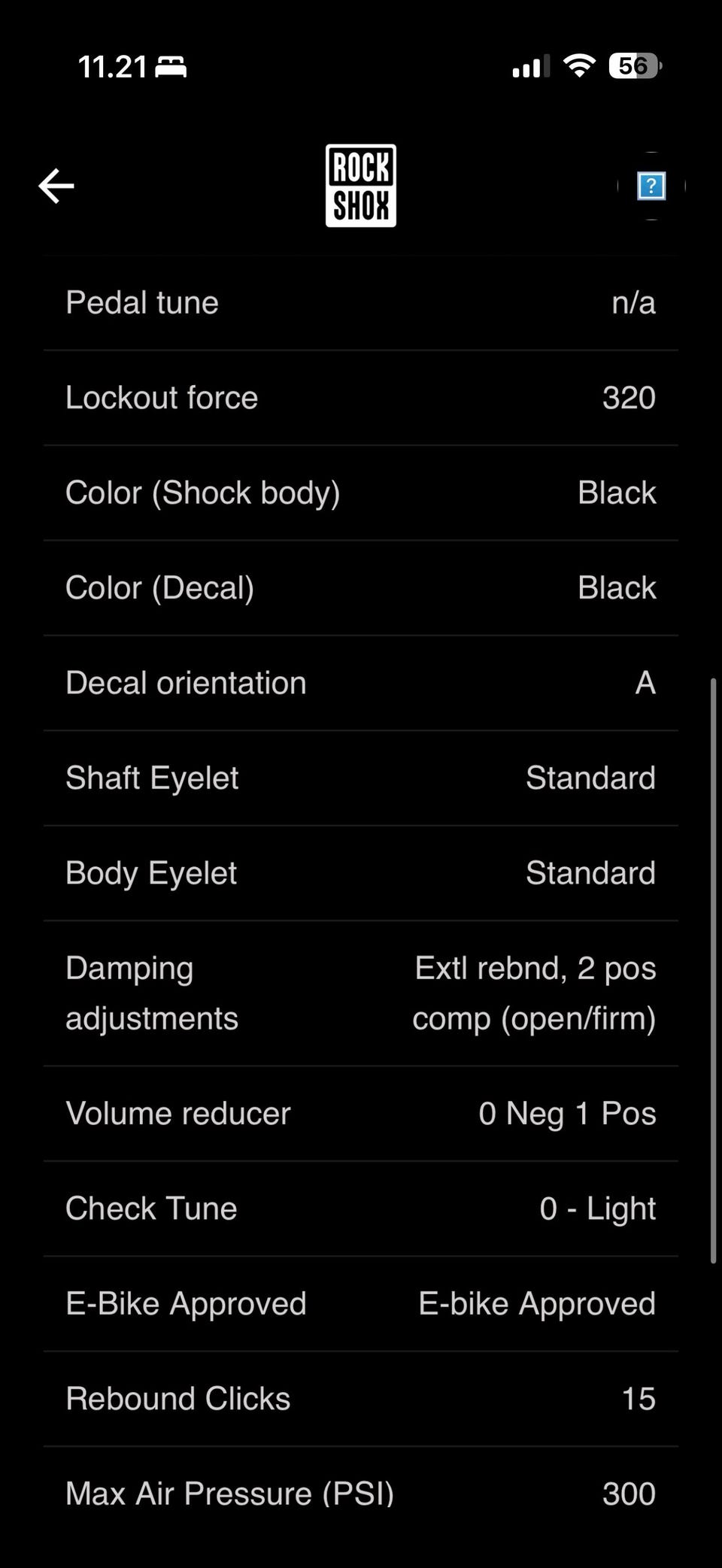This screenshot has width=722, height=1568.
Task: Go back using the arrow icon
Action: [56, 186]
